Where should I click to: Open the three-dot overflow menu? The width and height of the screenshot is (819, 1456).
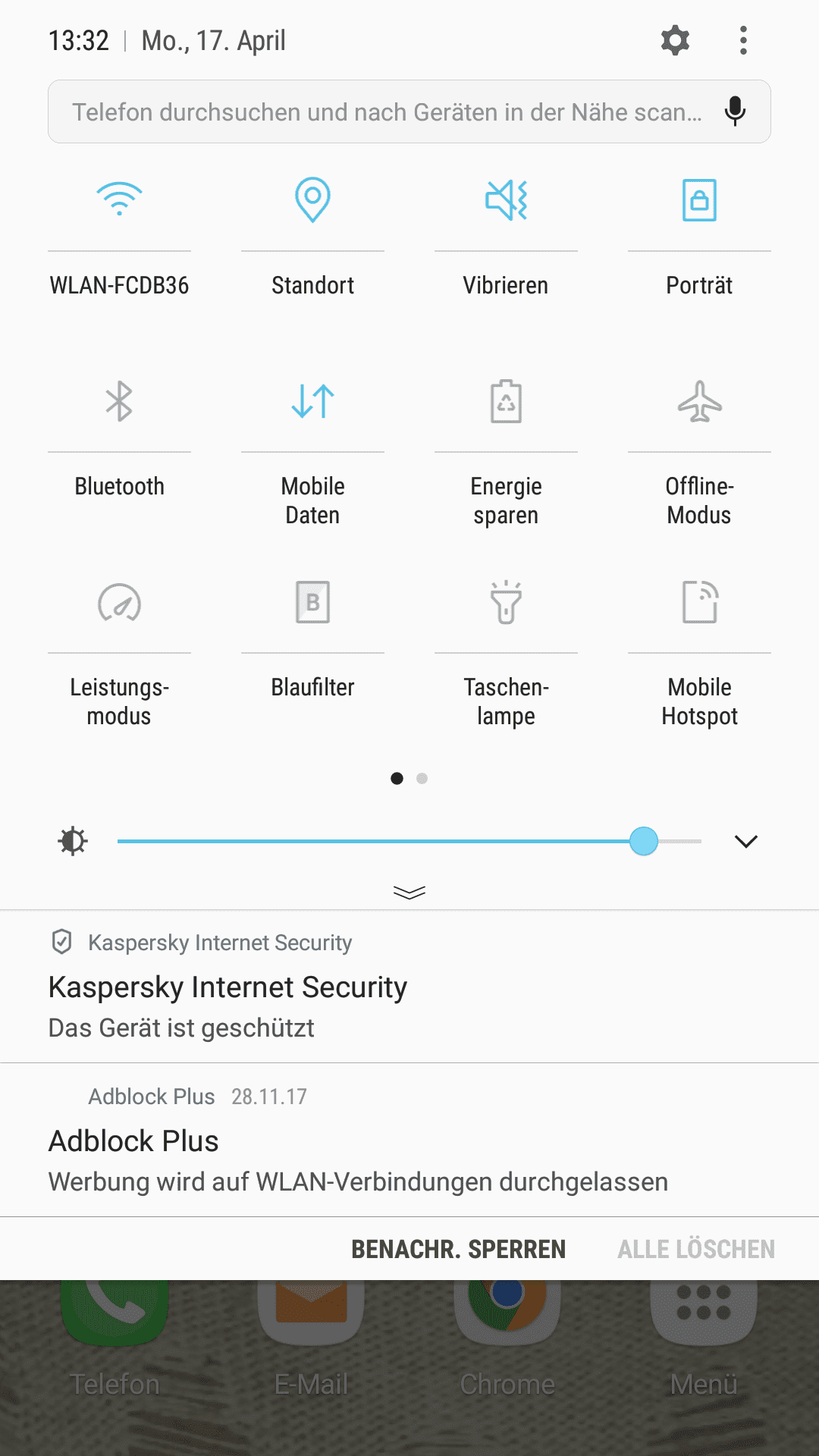tap(743, 40)
